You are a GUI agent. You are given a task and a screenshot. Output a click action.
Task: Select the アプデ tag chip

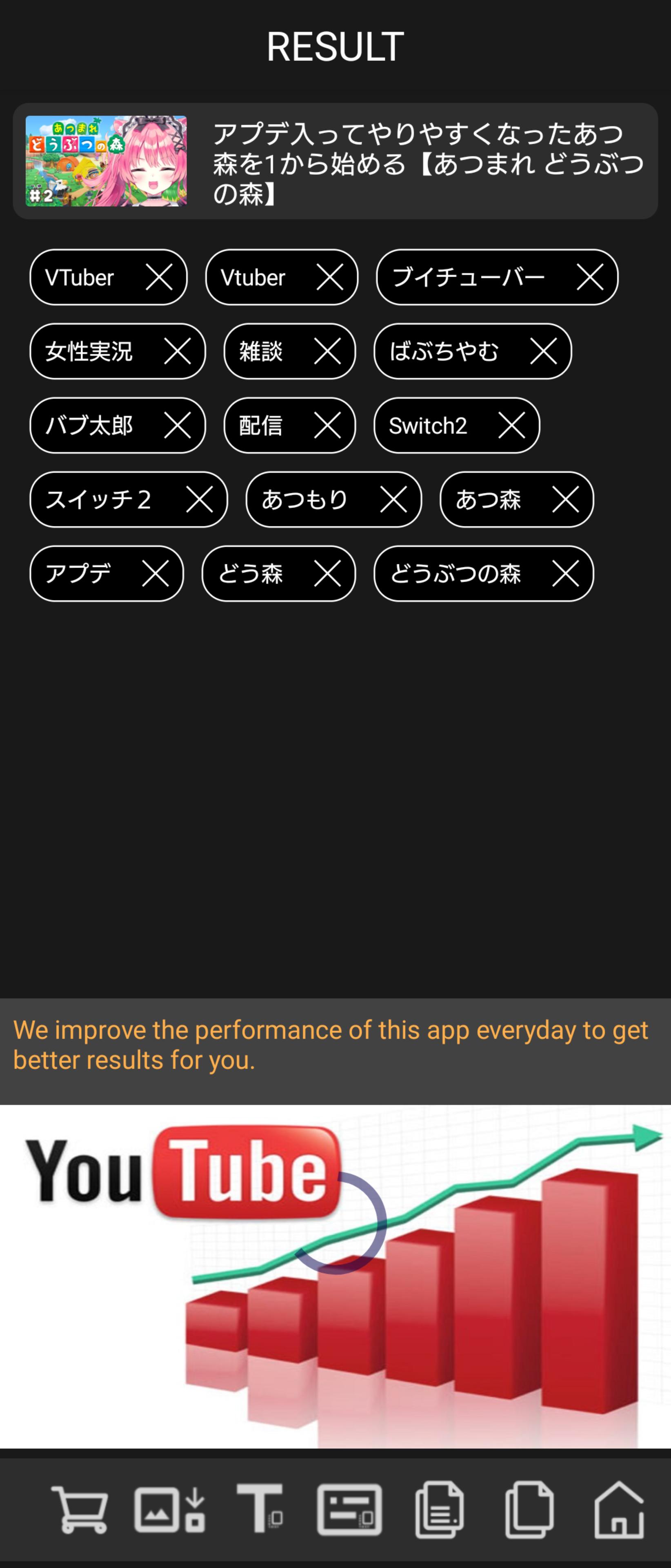coord(79,573)
